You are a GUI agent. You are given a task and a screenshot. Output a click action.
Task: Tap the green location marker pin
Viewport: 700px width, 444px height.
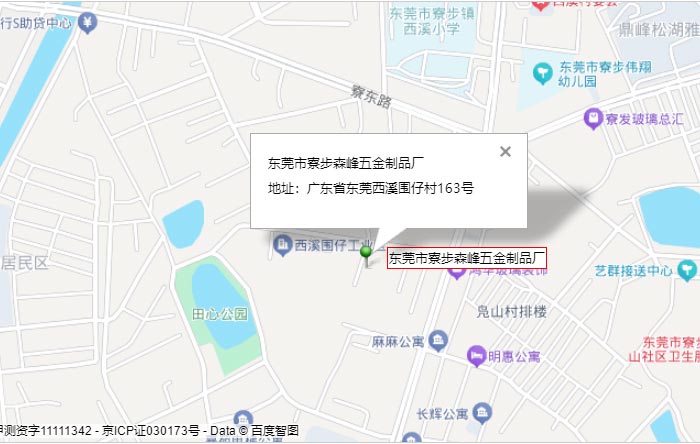[367, 253]
